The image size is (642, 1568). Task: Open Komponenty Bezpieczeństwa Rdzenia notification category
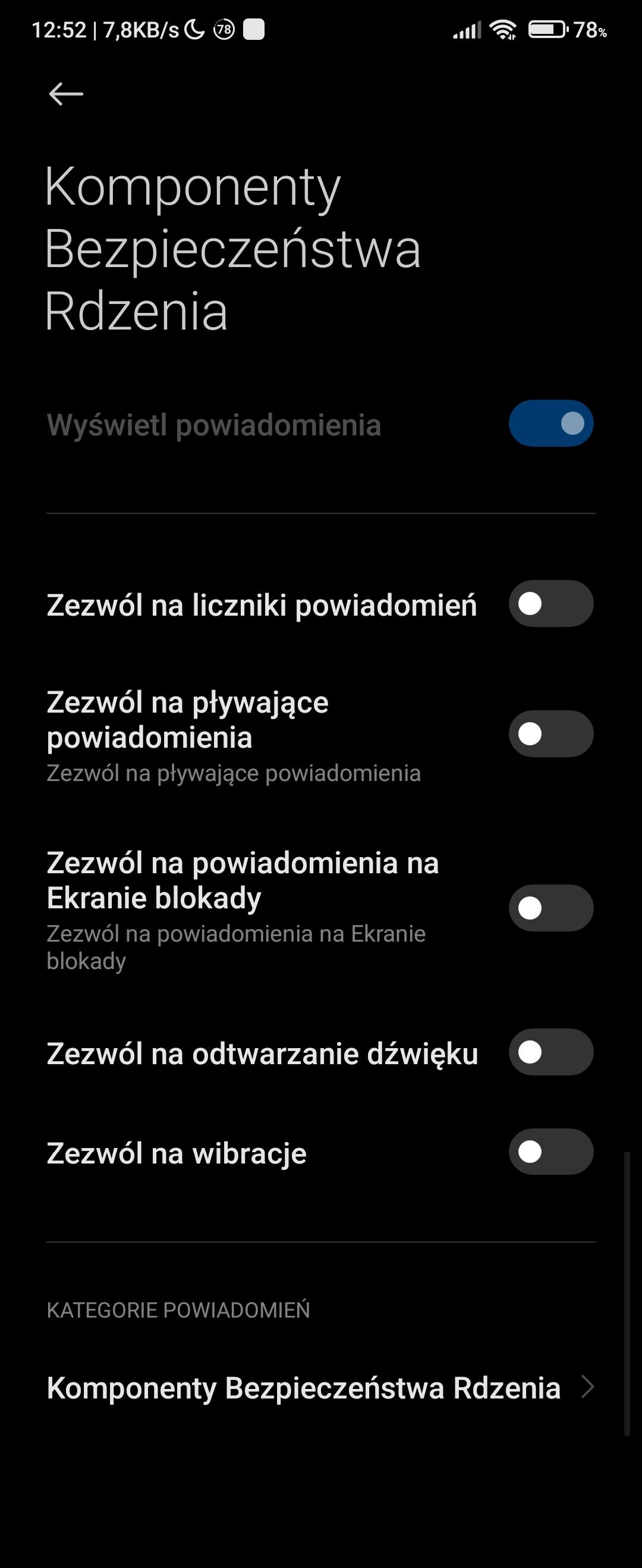320,1388
